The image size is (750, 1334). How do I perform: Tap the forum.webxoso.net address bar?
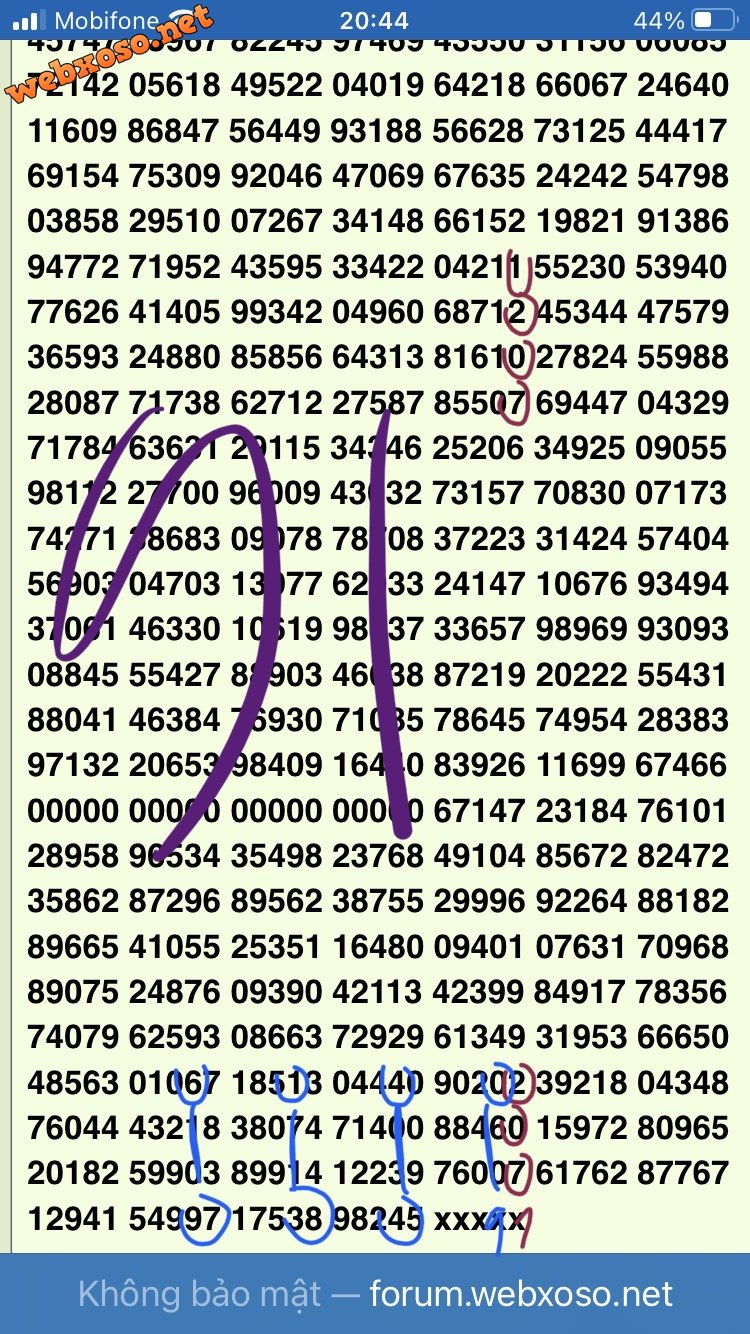point(375,1294)
